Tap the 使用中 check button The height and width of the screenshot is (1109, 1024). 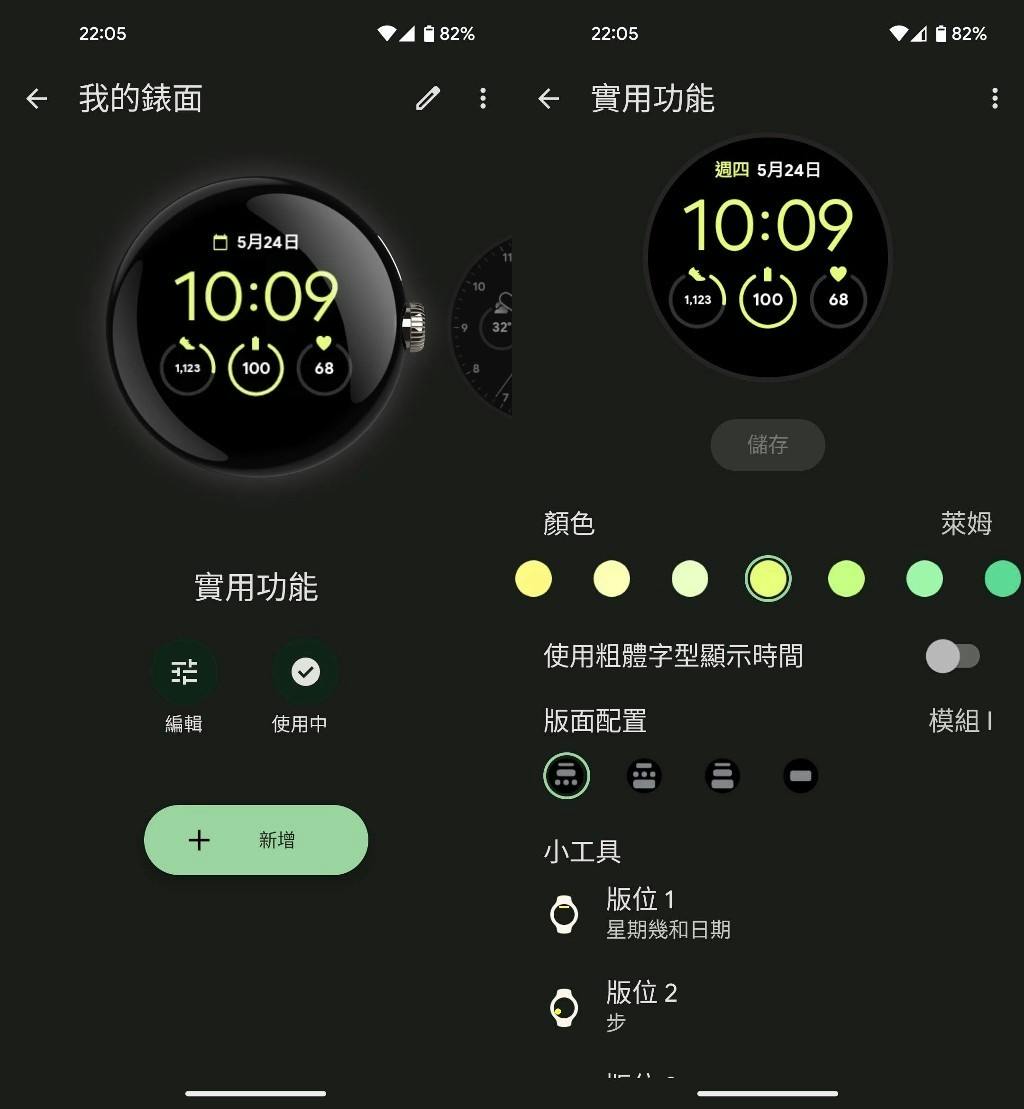305,672
